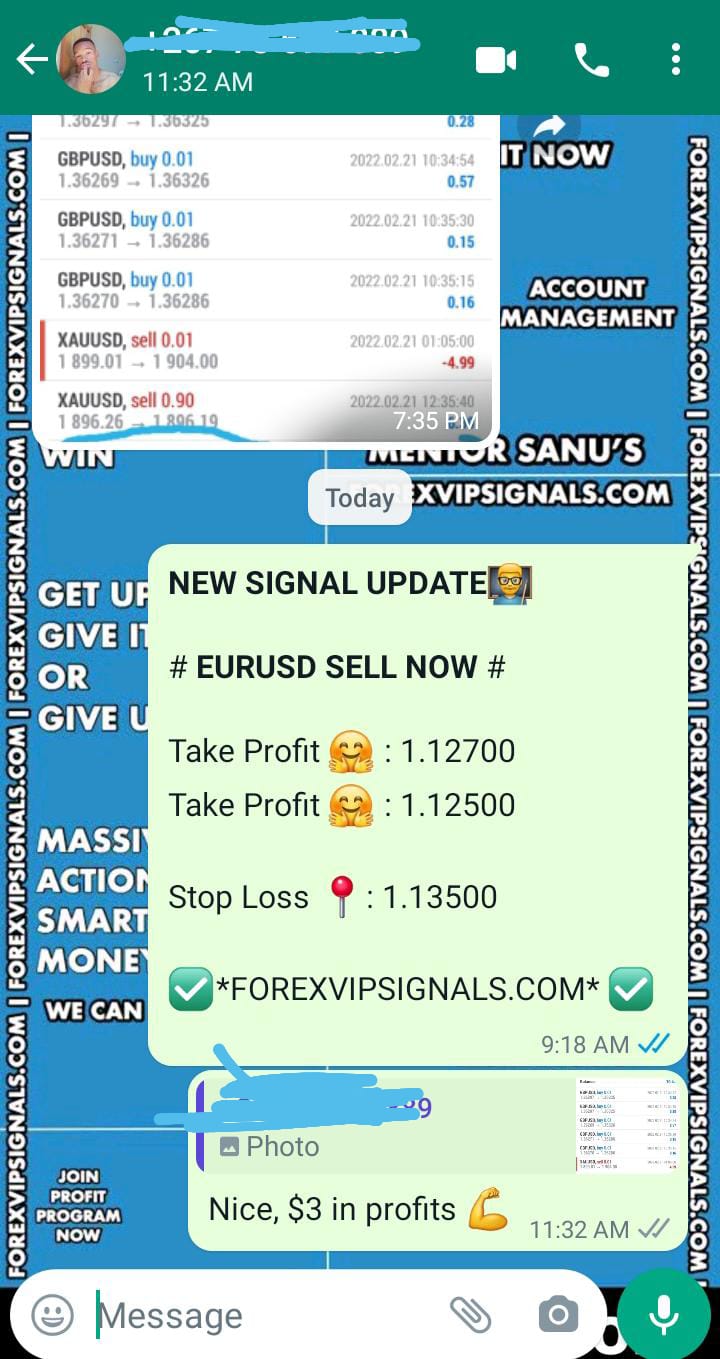Viewport: 720px width, 1359px height.
Task: Open the overflow menu
Action: tap(676, 60)
